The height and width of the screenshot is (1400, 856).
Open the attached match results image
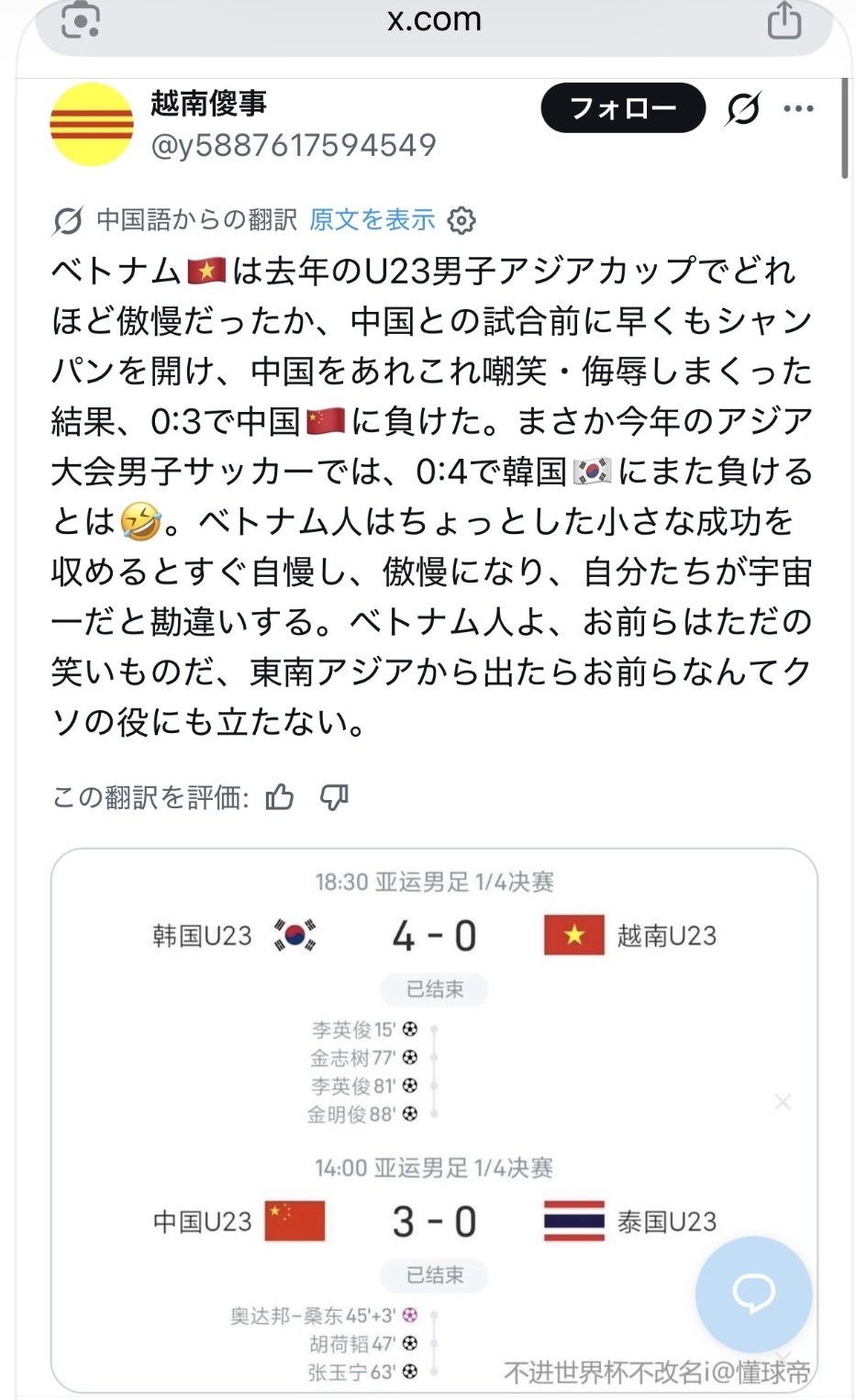click(x=434, y=1120)
